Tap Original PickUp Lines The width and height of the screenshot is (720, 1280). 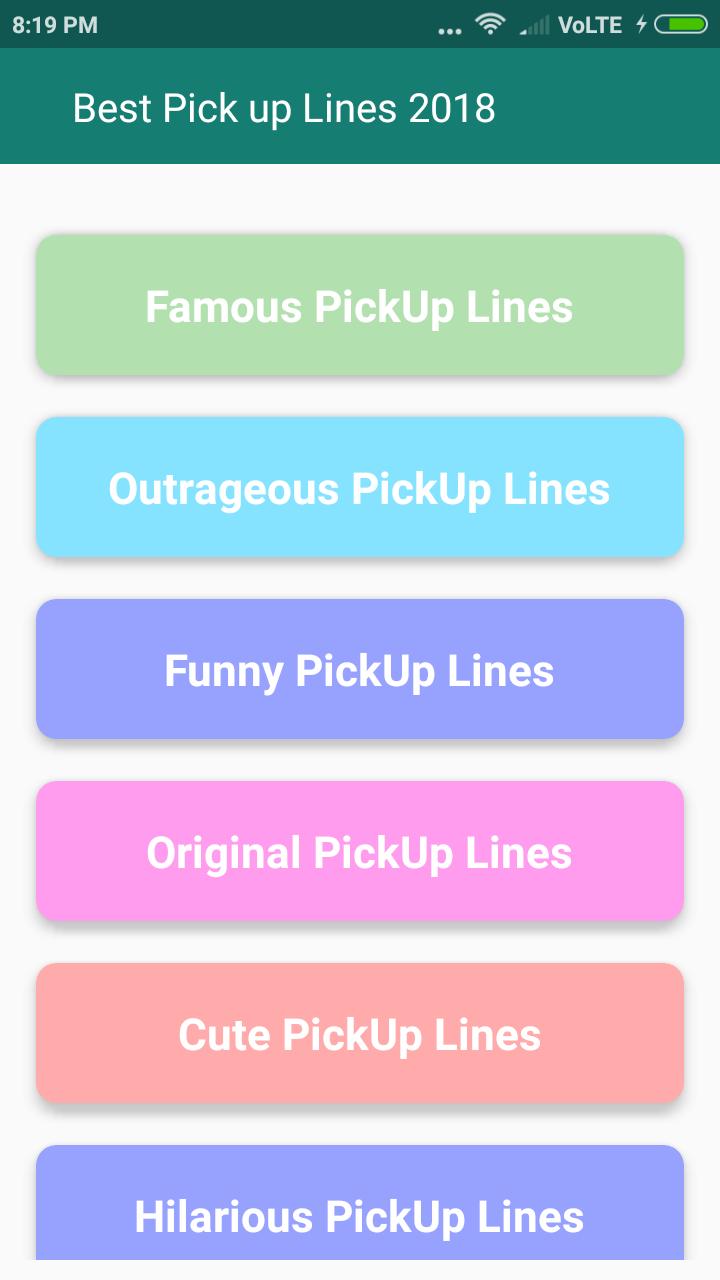pos(360,852)
